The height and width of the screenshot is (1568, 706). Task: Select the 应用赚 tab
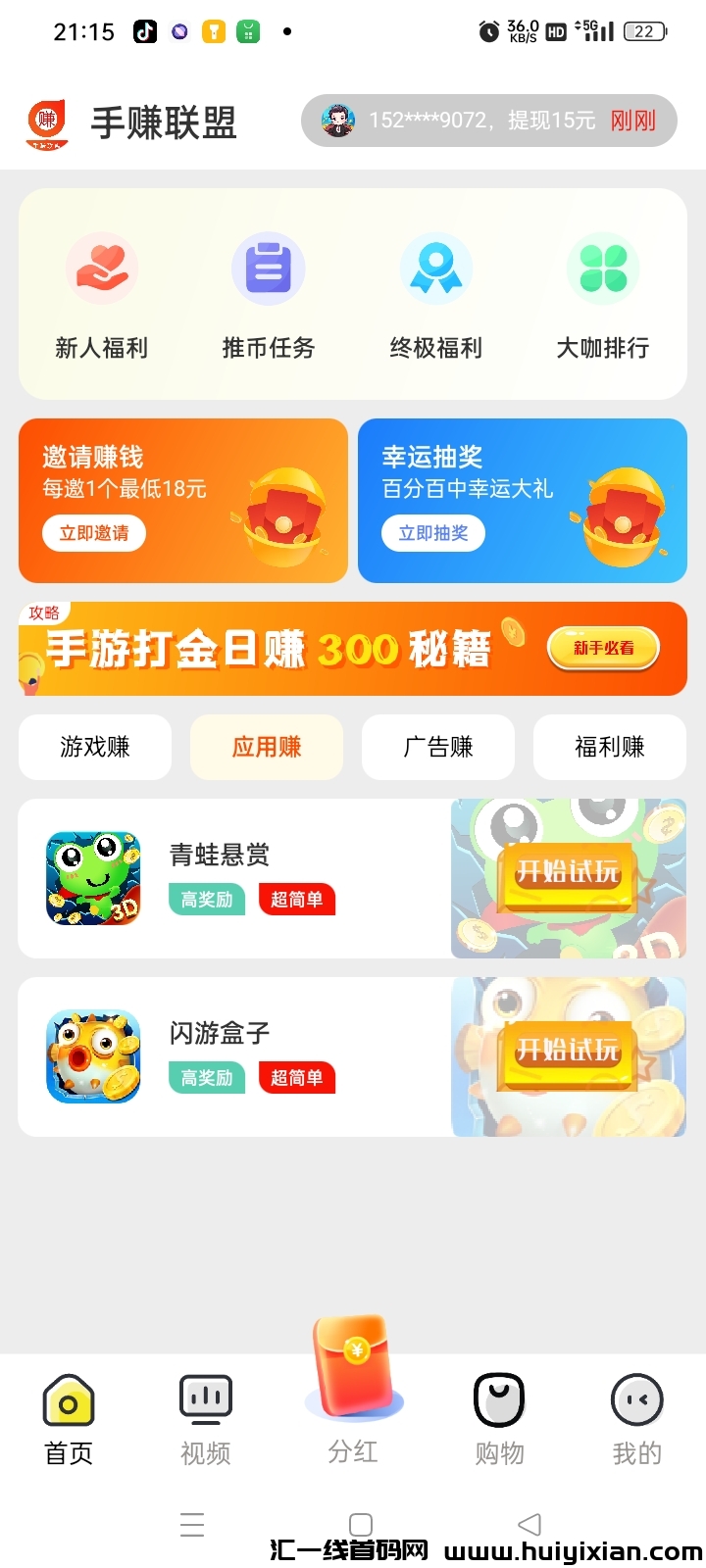click(x=267, y=747)
